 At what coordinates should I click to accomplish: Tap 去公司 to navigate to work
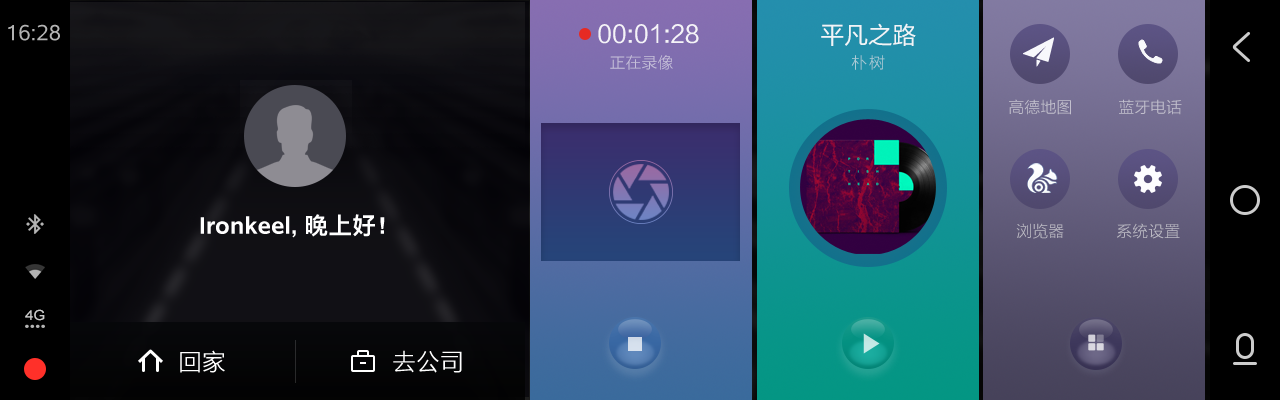coord(407,361)
